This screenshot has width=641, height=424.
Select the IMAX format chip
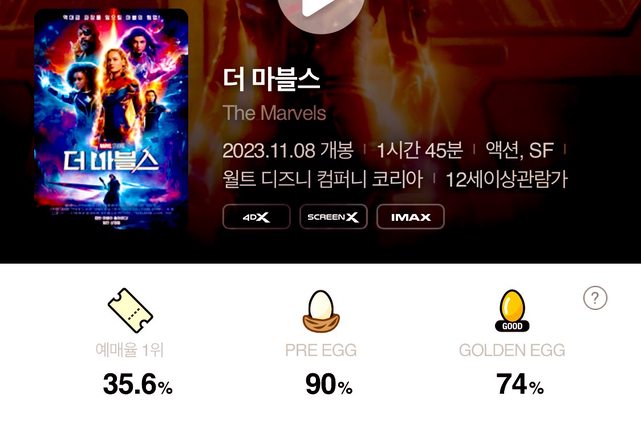click(x=410, y=217)
